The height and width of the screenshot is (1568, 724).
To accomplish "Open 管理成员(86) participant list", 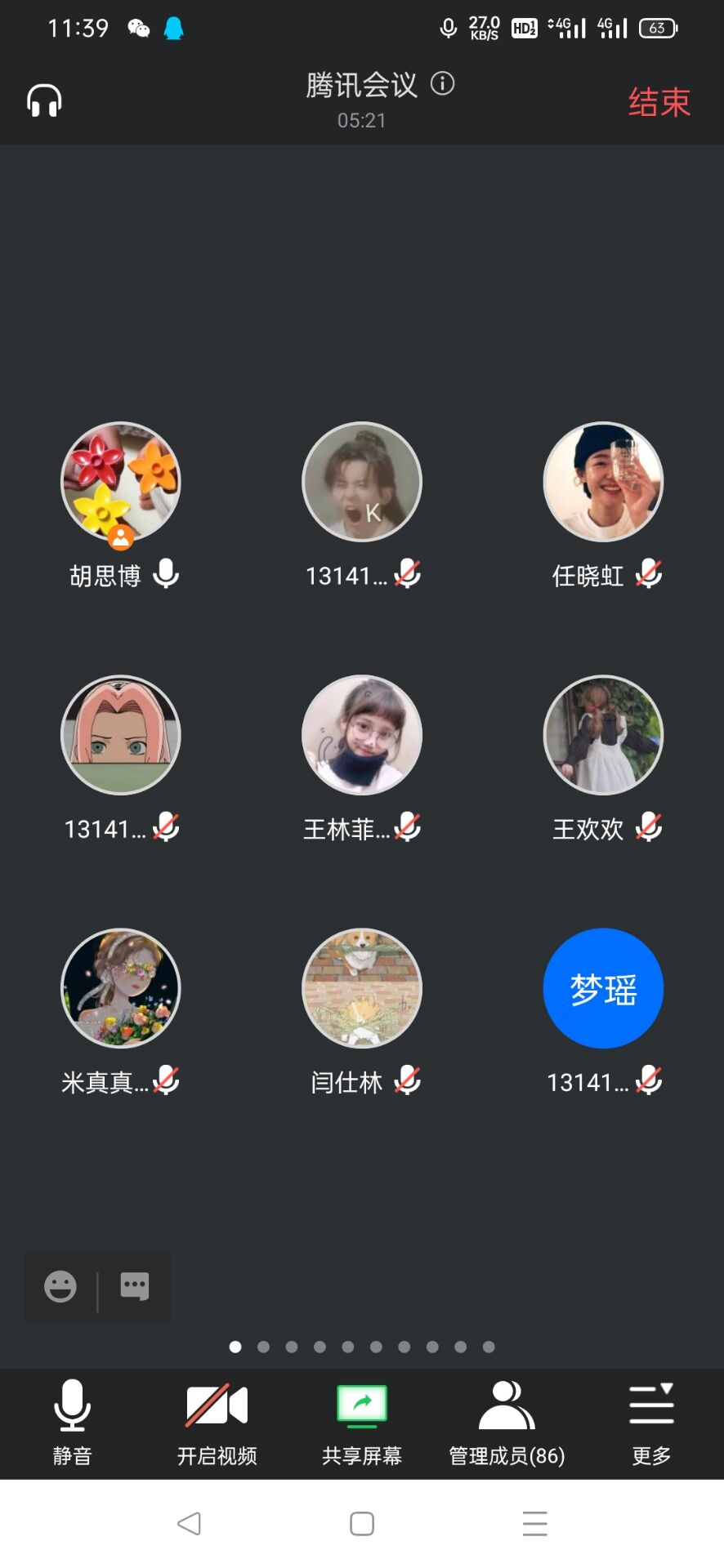I will coord(507,1421).
